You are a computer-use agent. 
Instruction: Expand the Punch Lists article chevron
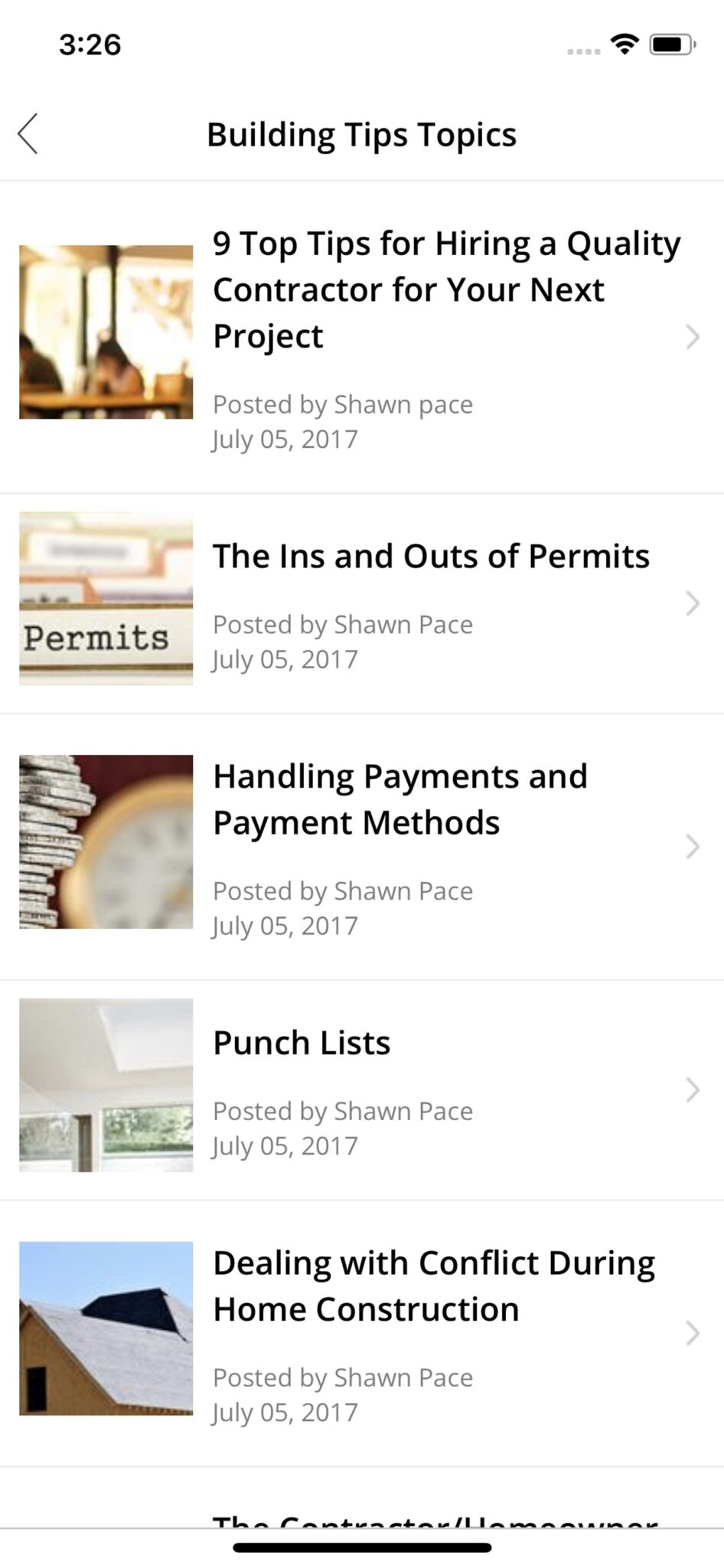(x=693, y=1089)
